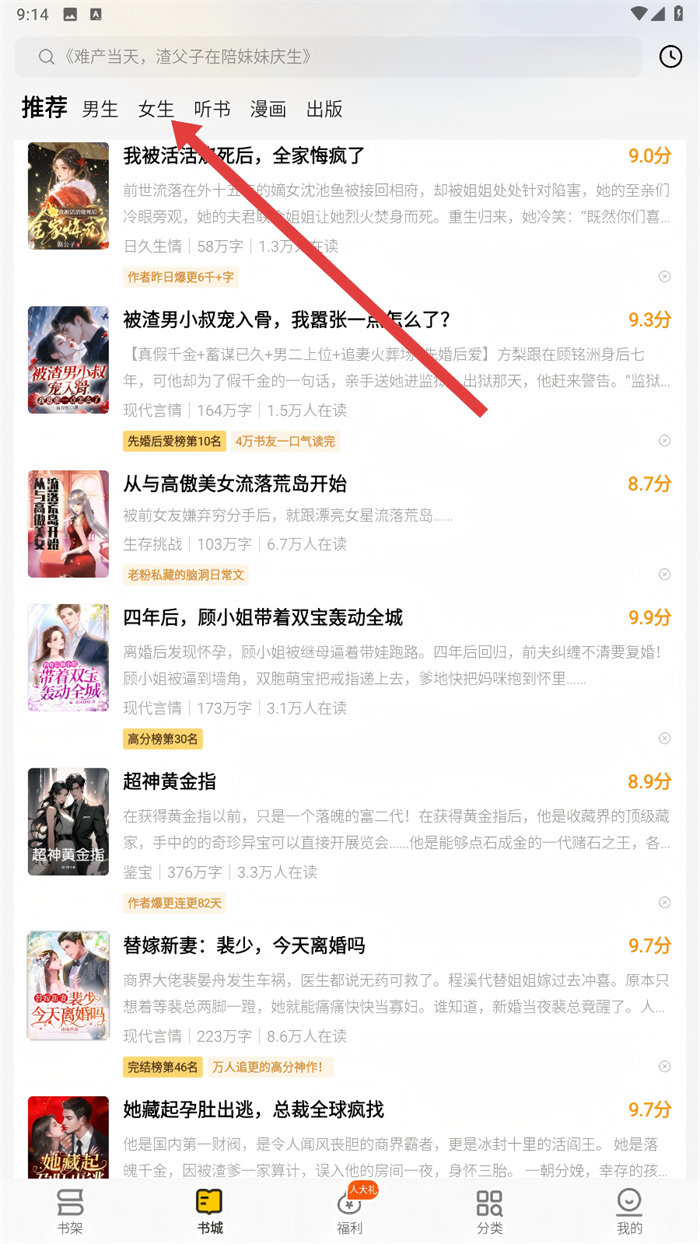The width and height of the screenshot is (700, 1244).
Task: Switch to the 出版 tab
Action: click(x=325, y=109)
